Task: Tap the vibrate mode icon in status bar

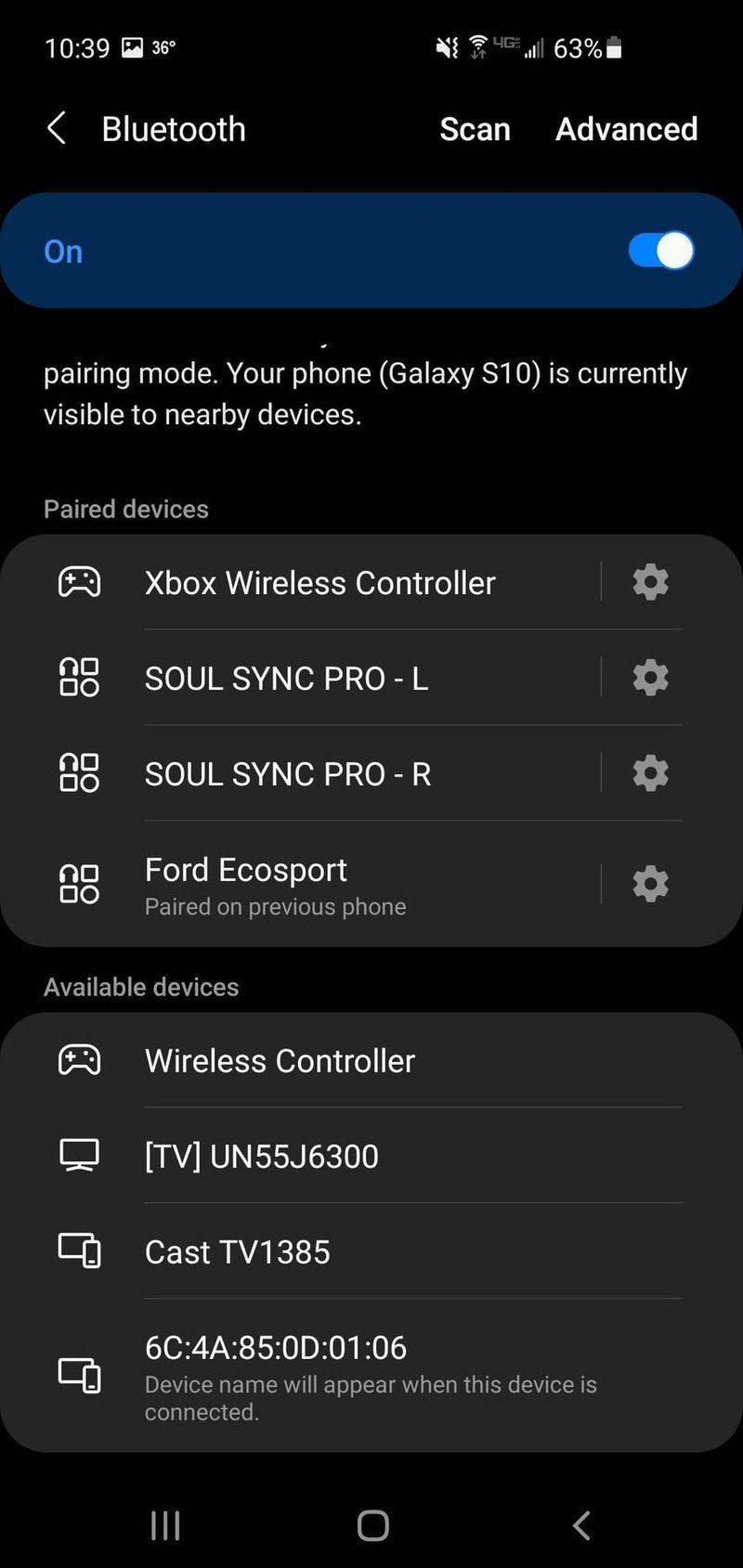Action: click(445, 47)
